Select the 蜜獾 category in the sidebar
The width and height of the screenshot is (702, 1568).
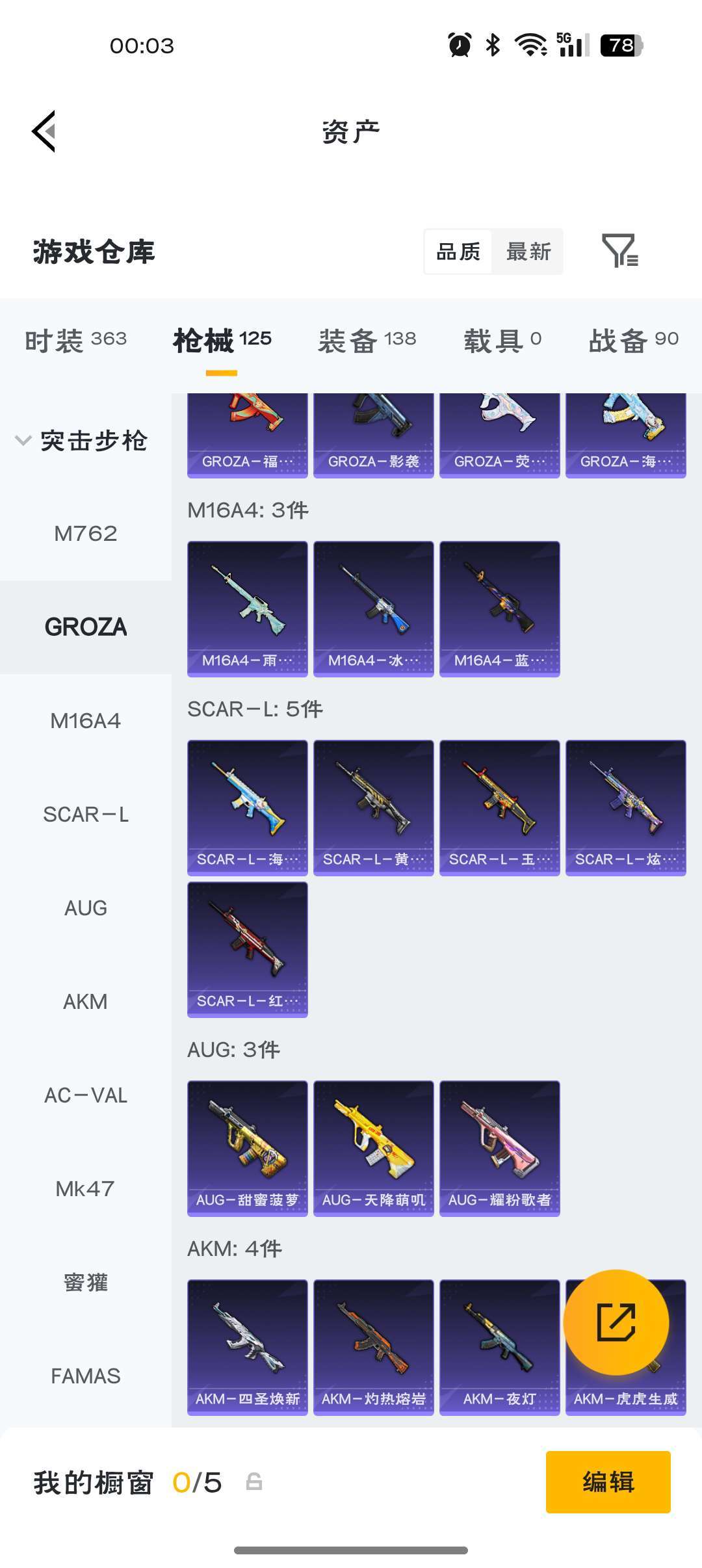pyautogui.click(x=85, y=1282)
